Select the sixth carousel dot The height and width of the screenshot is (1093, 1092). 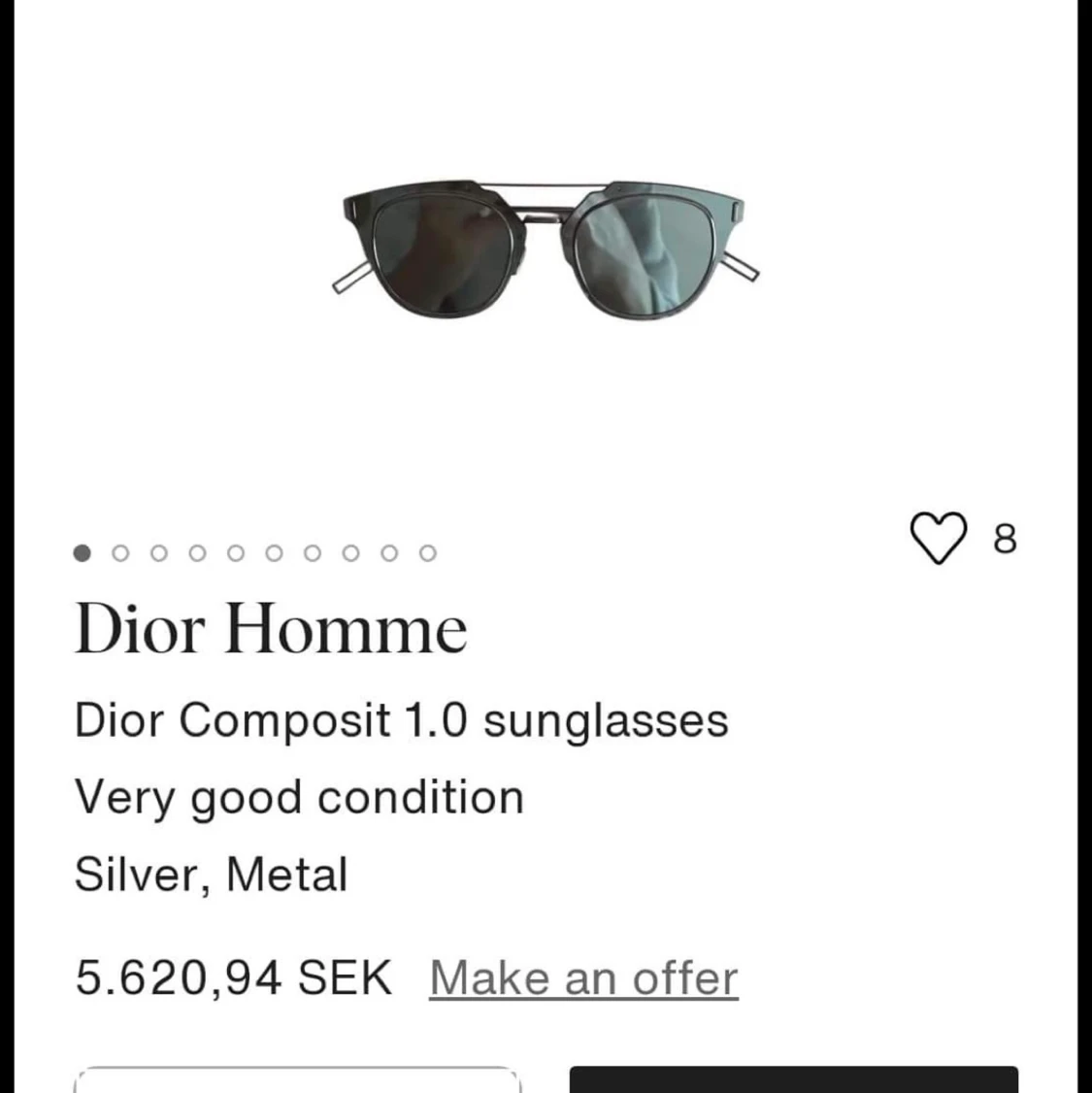275,551
